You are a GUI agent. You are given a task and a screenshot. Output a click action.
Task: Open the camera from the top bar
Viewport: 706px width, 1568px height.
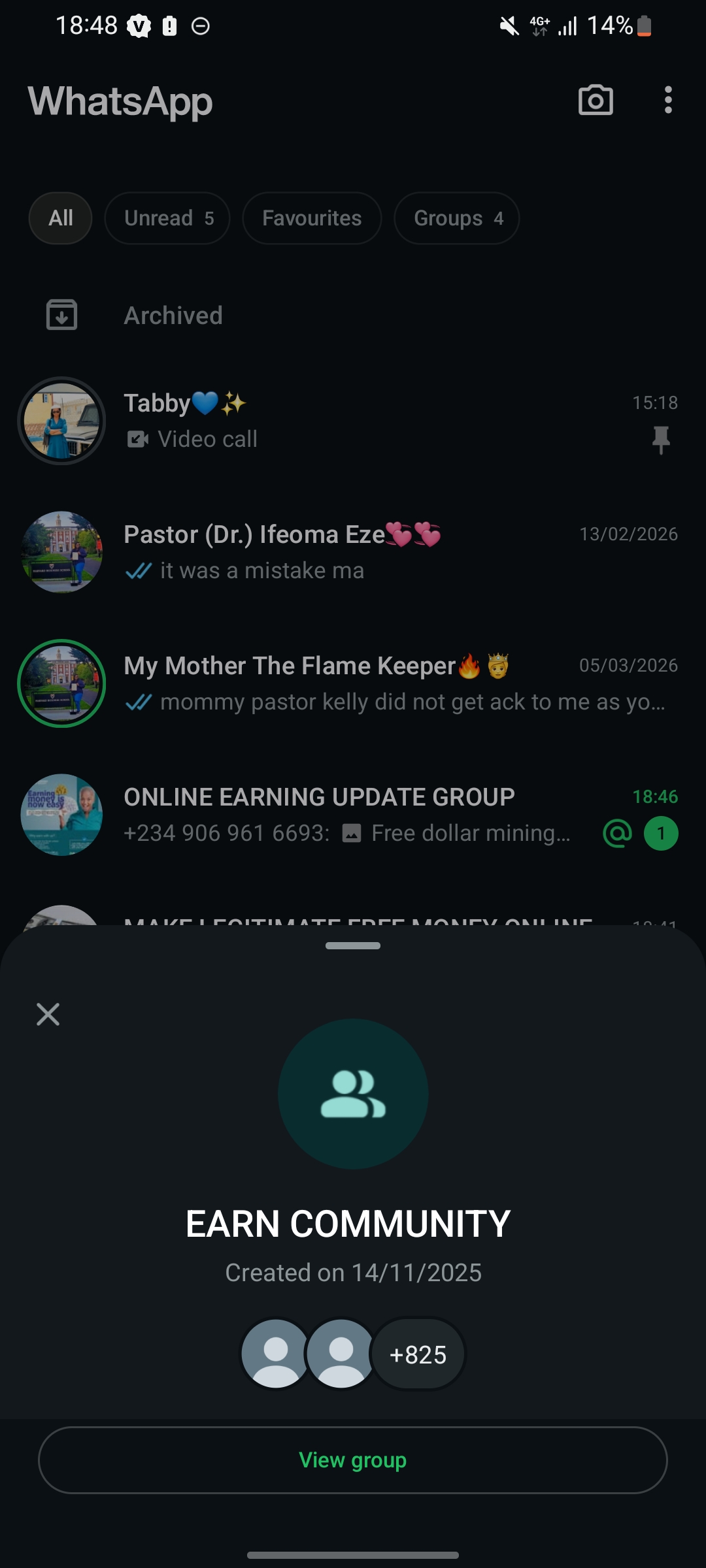coord(596,101)
